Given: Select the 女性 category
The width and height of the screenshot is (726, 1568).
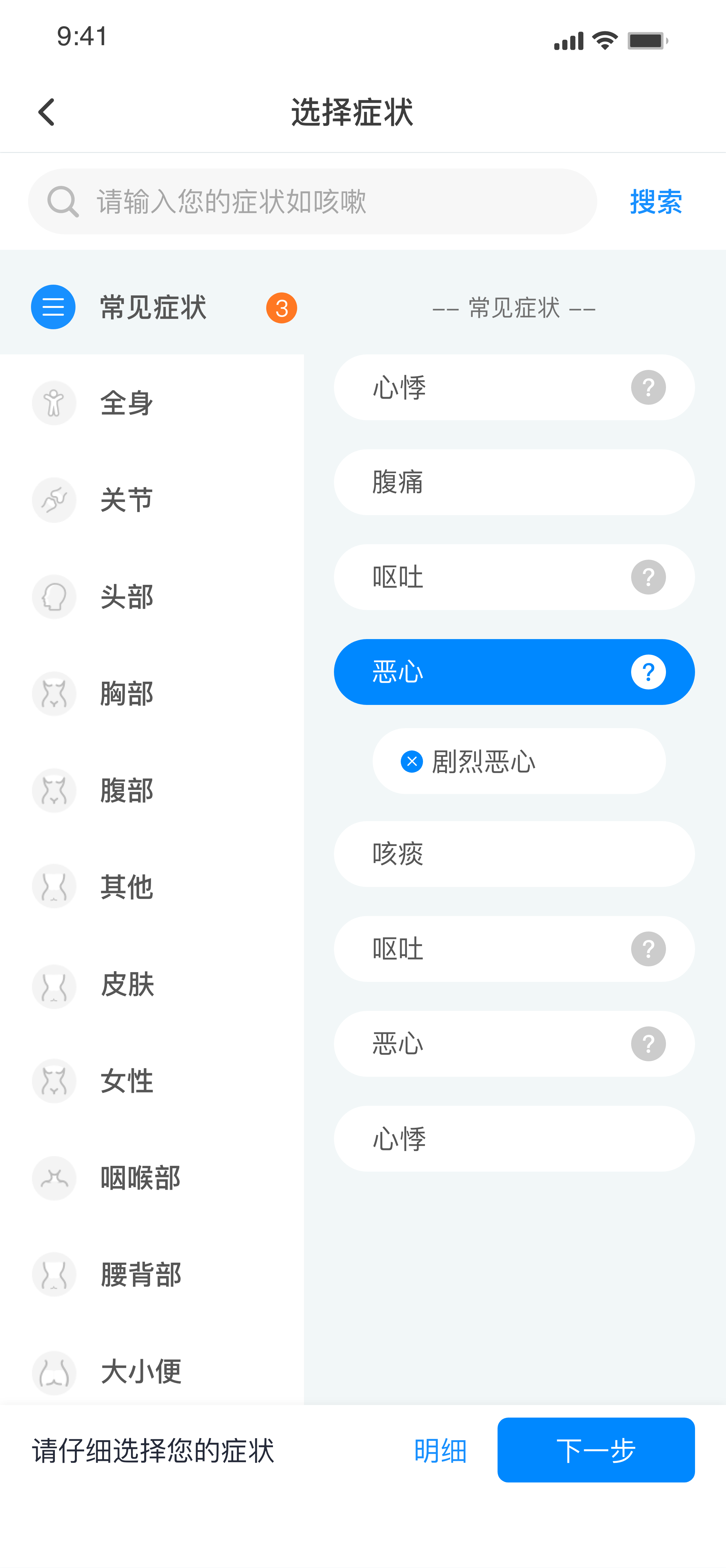Looking at the screenshot, I should [x=126, y=1081].
